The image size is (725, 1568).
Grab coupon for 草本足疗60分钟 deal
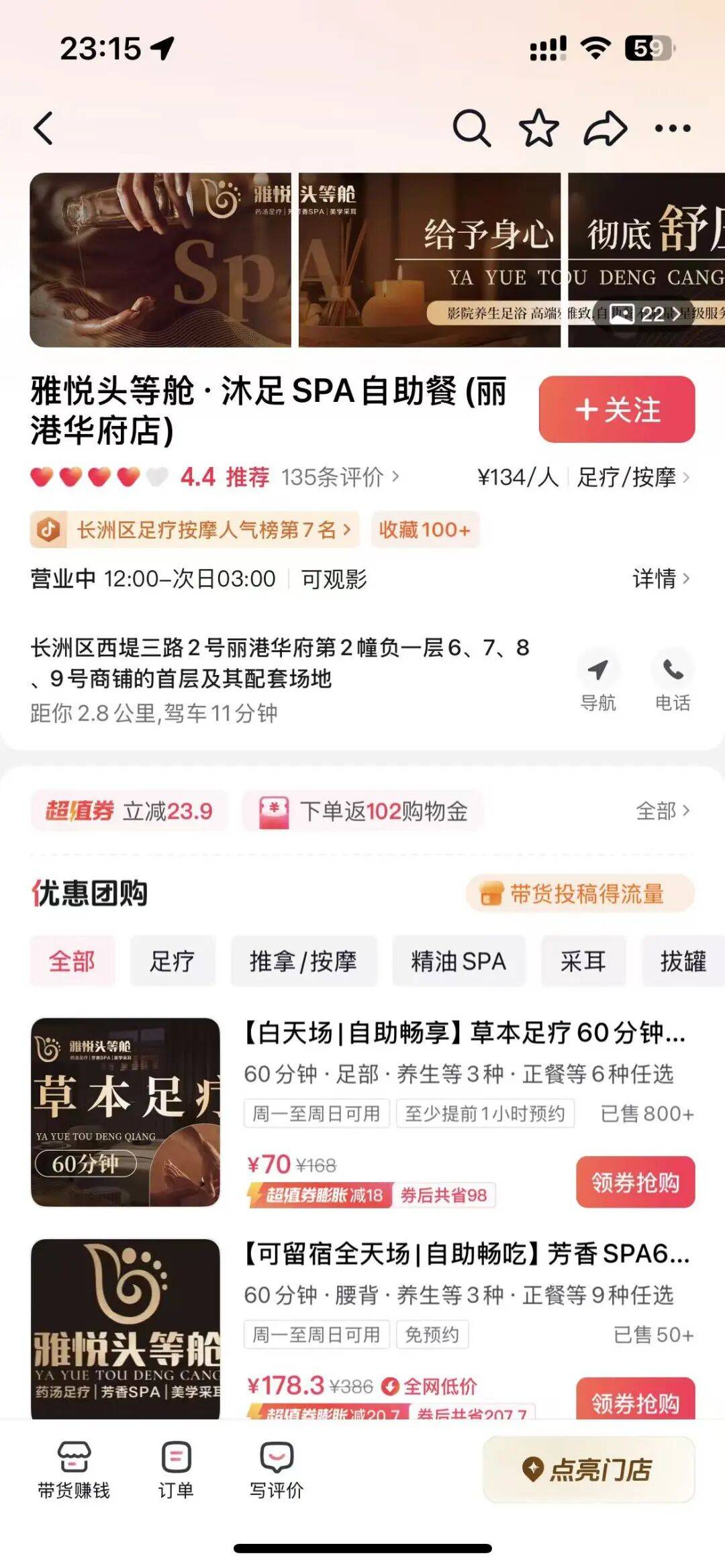point(635,1182)
